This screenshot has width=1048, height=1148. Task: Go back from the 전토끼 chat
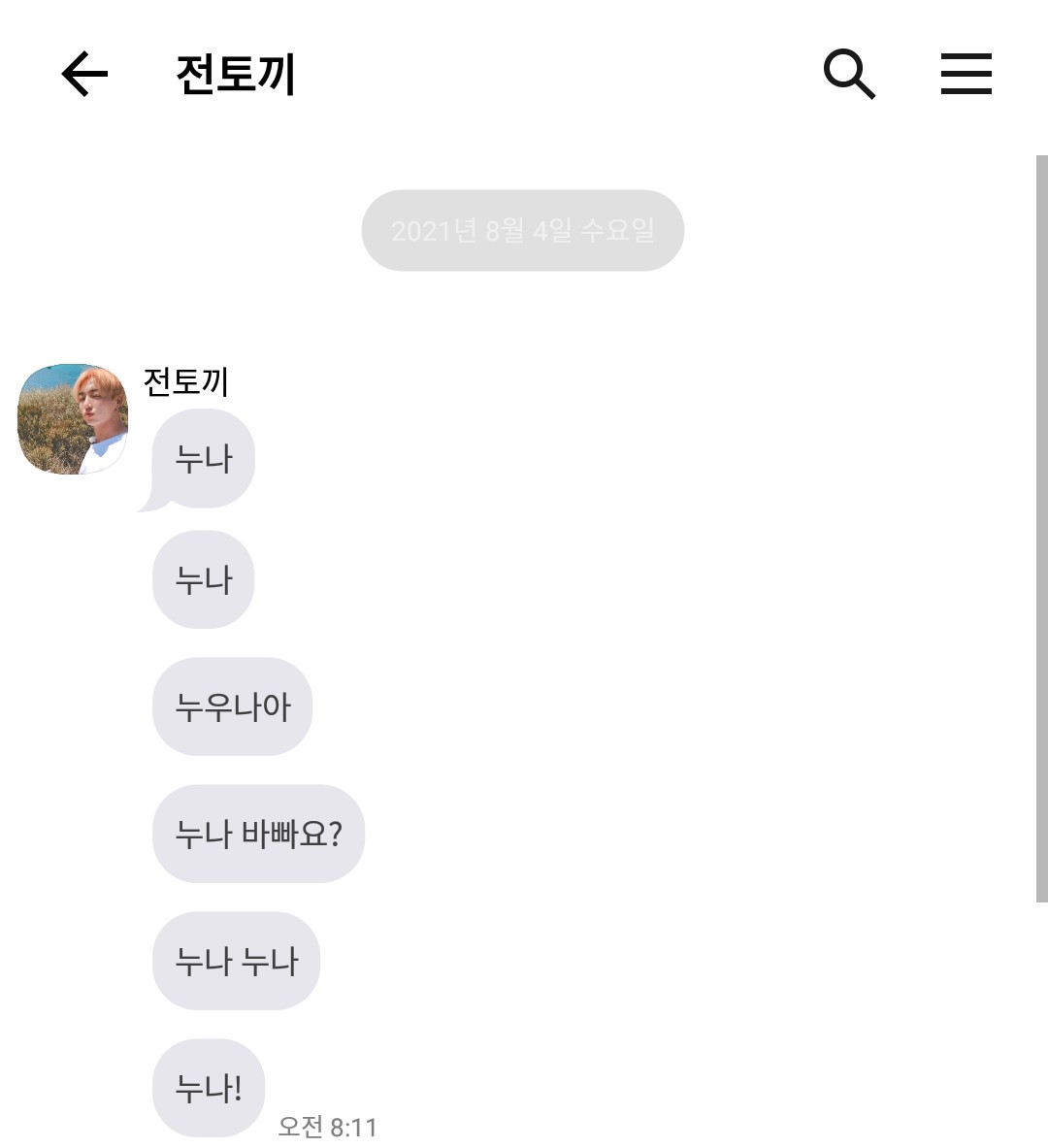[x=84, y=75]
